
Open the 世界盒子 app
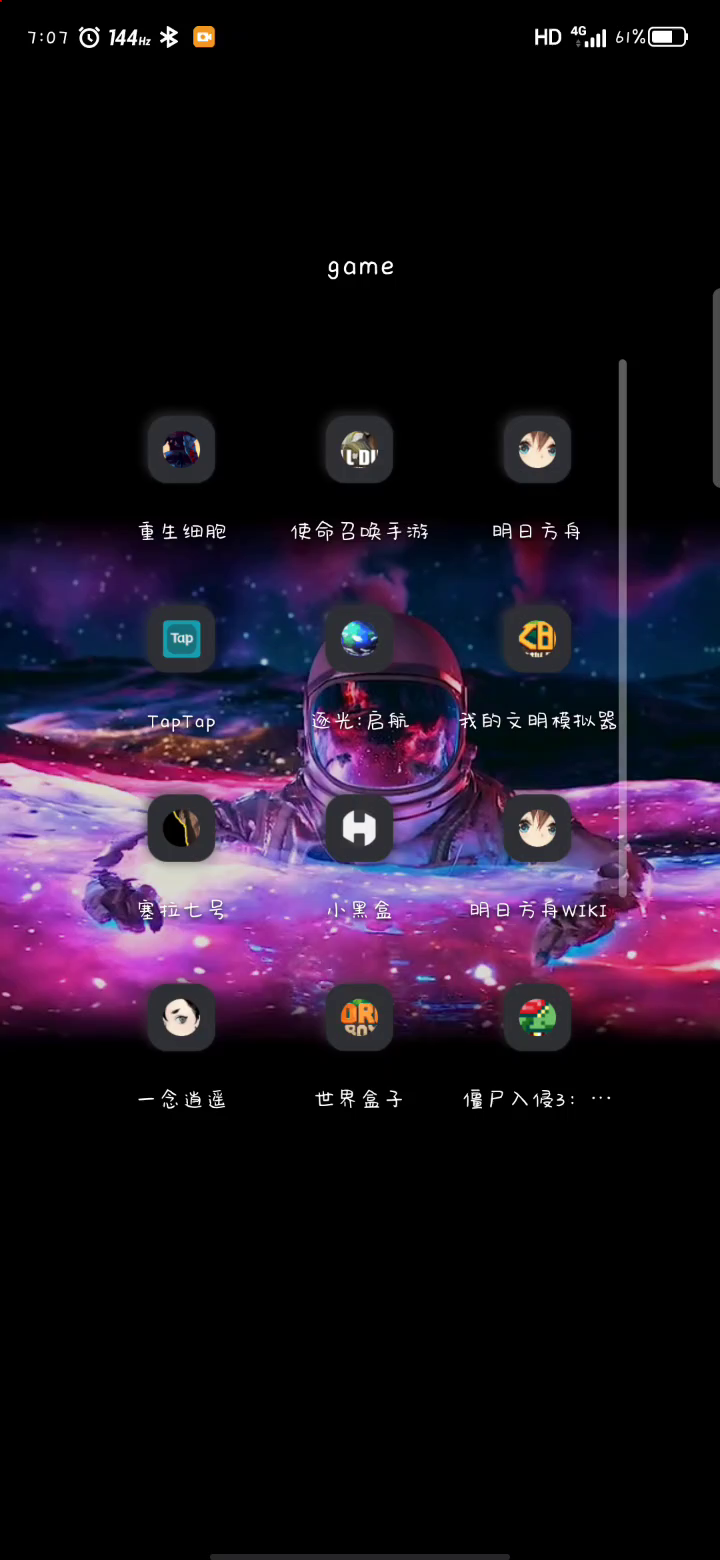pyautogui.click(x=359, y=1017)
